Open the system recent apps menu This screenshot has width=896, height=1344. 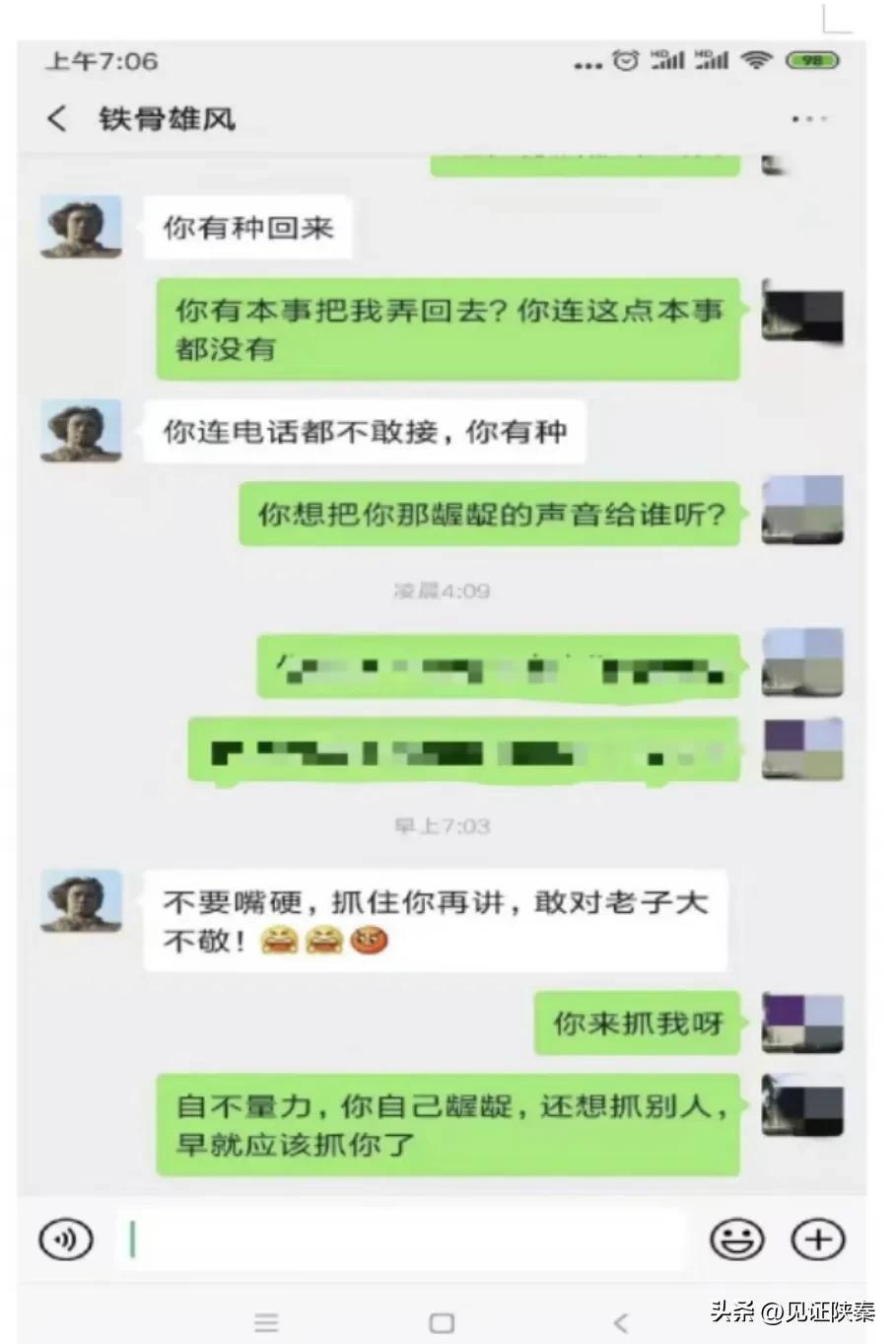(266, 1322)
